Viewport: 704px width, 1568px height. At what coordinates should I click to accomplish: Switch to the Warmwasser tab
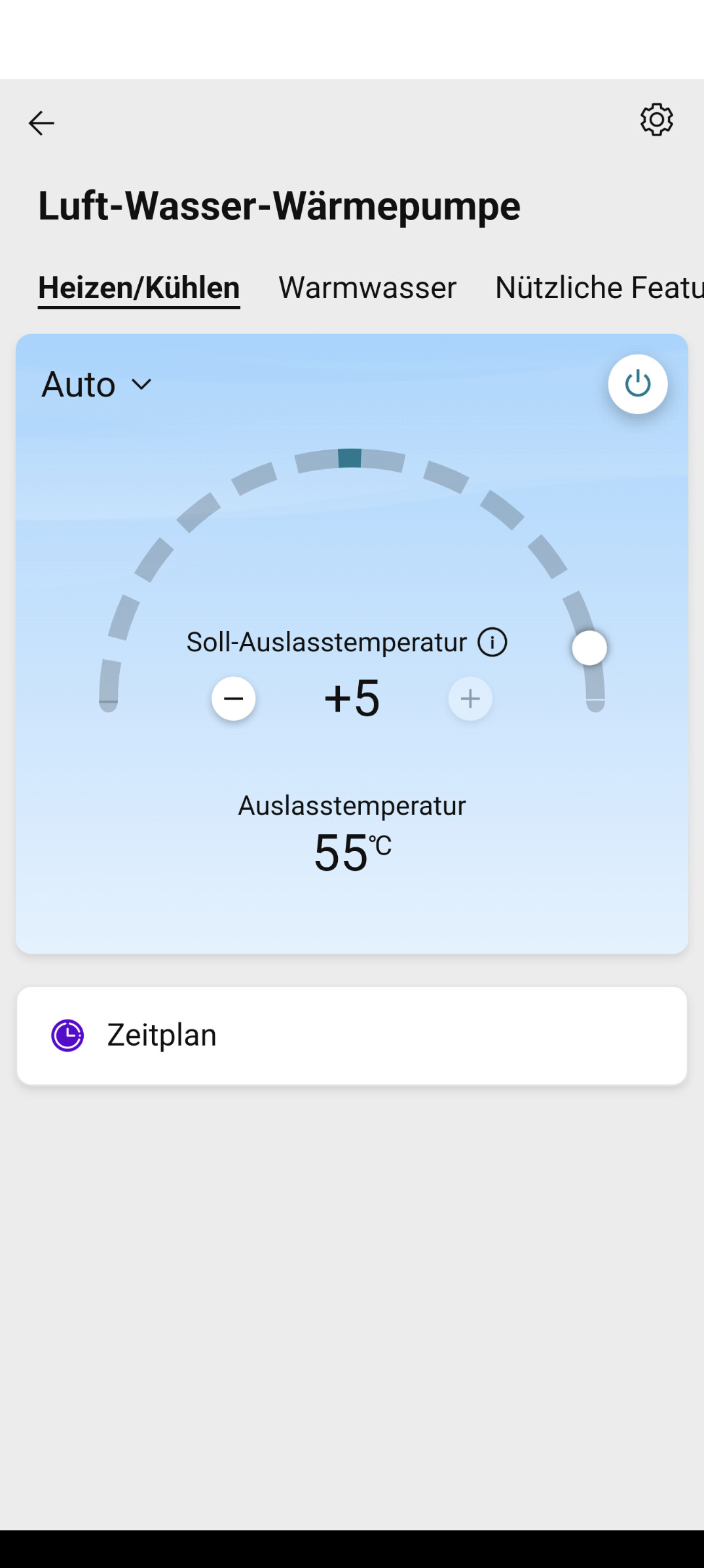[367, 288]
